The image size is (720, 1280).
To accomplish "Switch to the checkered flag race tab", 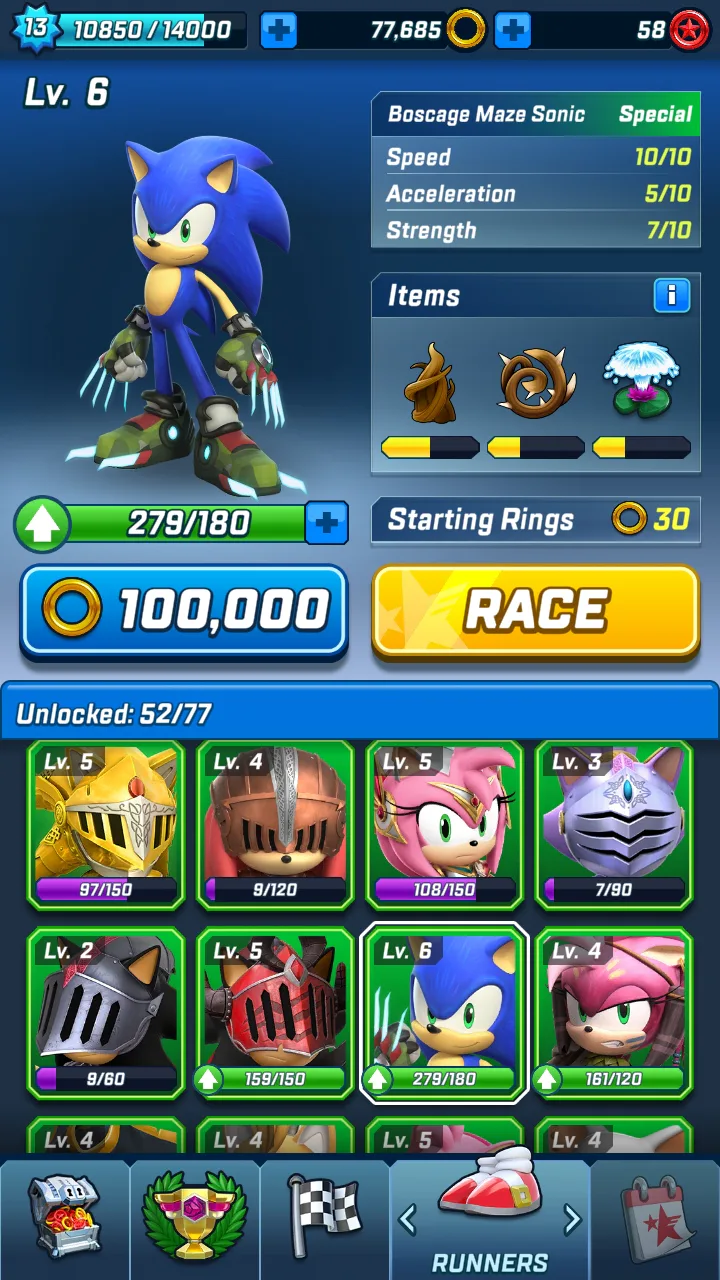I will 325,1220.
